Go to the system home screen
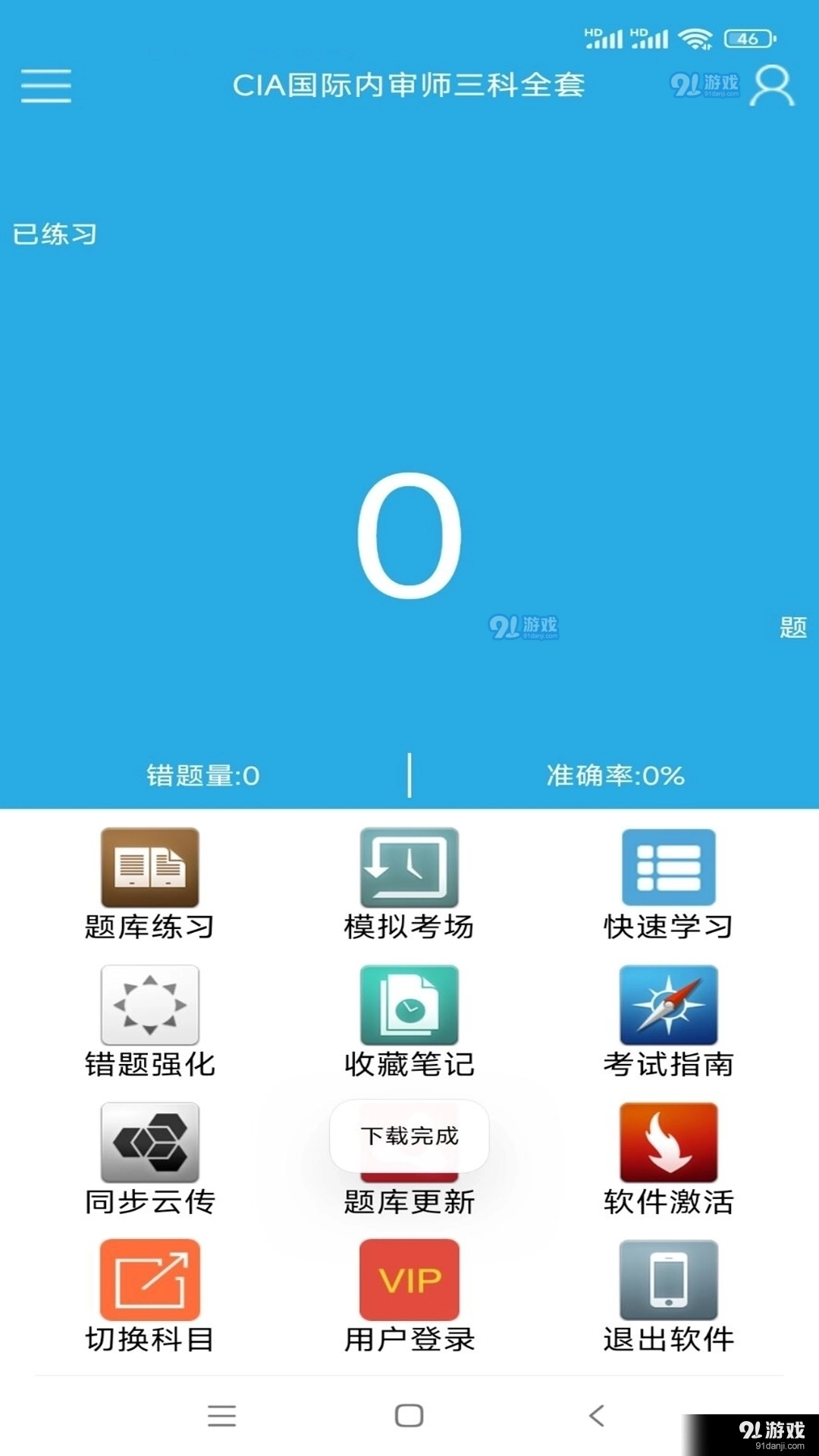 pos(409,1415)
